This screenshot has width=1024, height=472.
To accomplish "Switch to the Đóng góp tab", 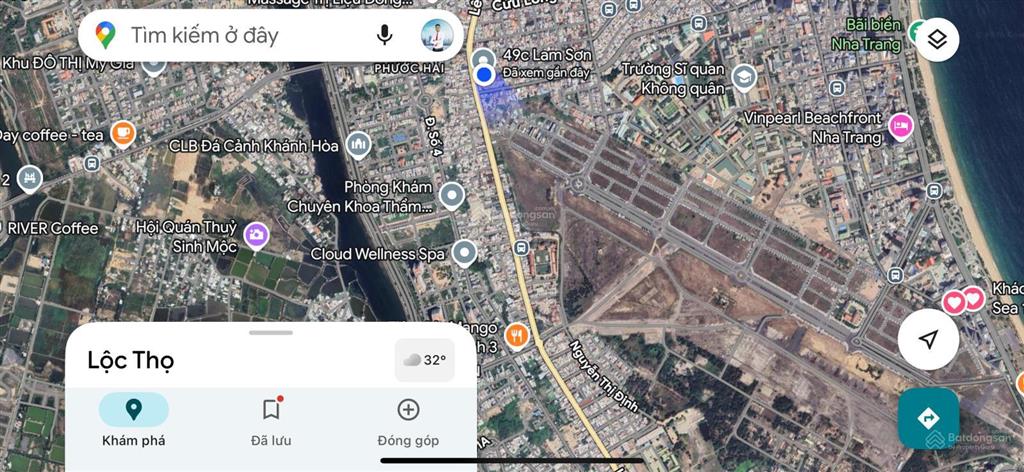I will click(408, 419).
